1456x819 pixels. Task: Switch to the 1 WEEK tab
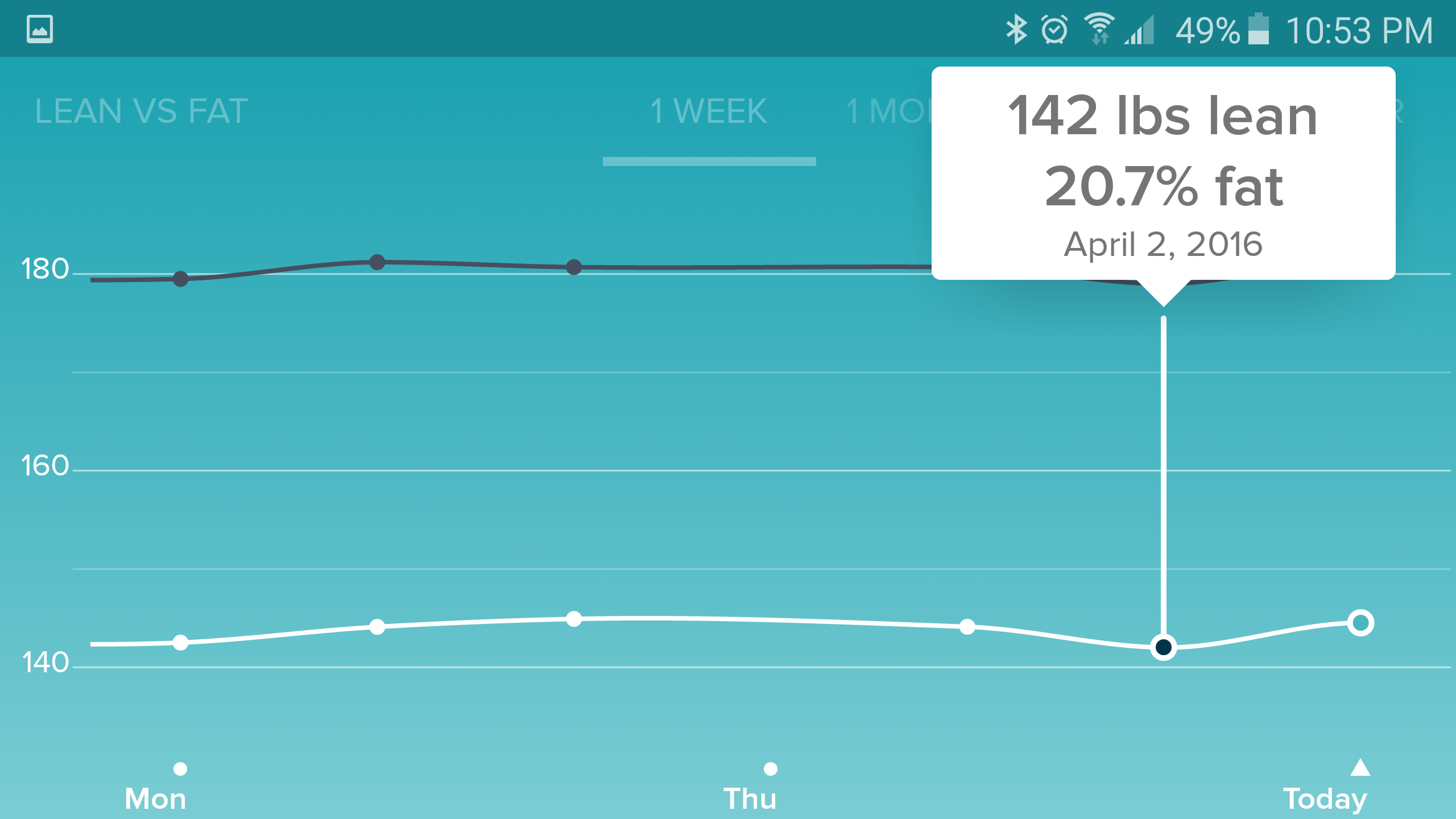click(709, 111)
